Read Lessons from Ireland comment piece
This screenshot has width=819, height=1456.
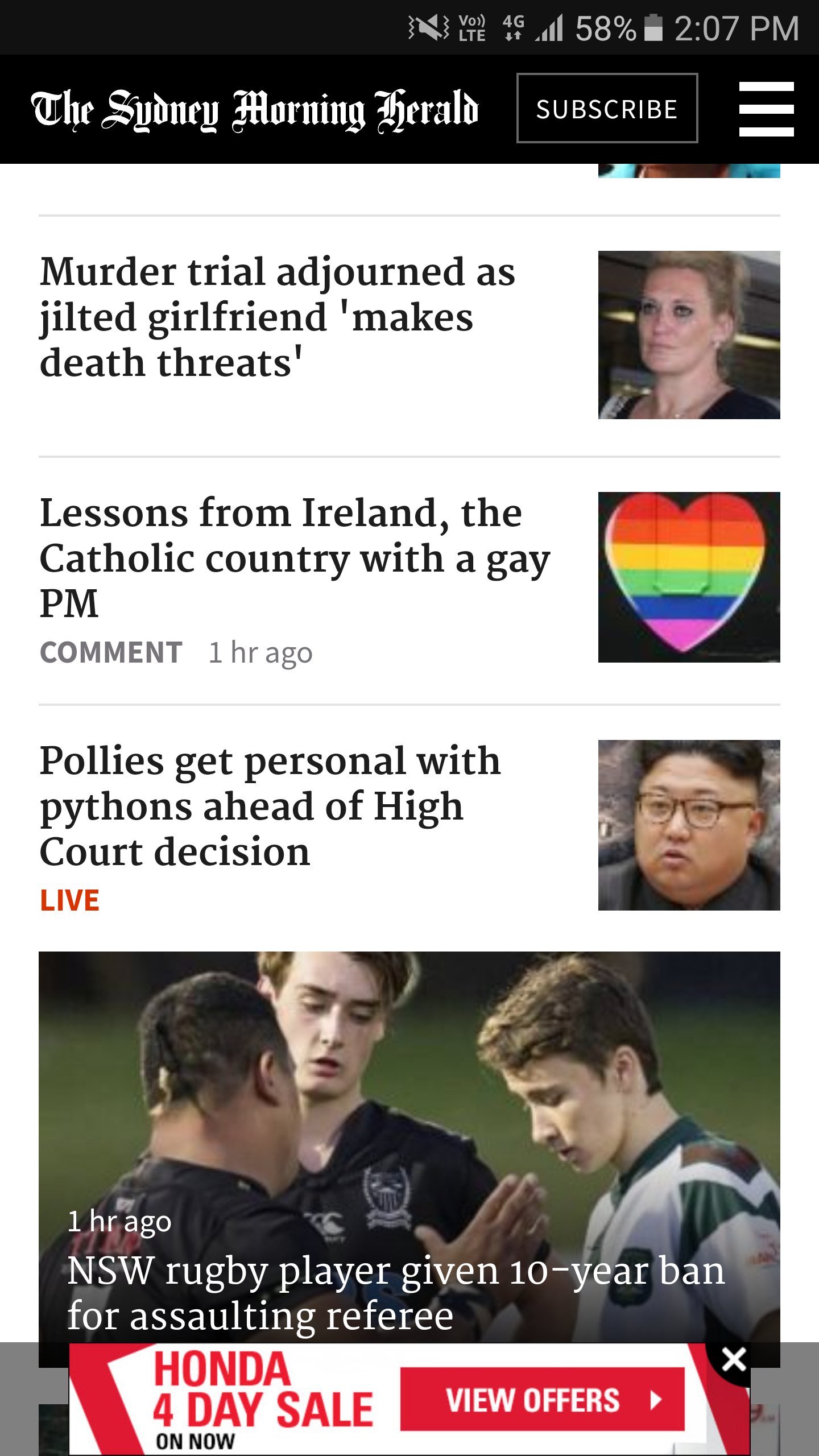295,558
